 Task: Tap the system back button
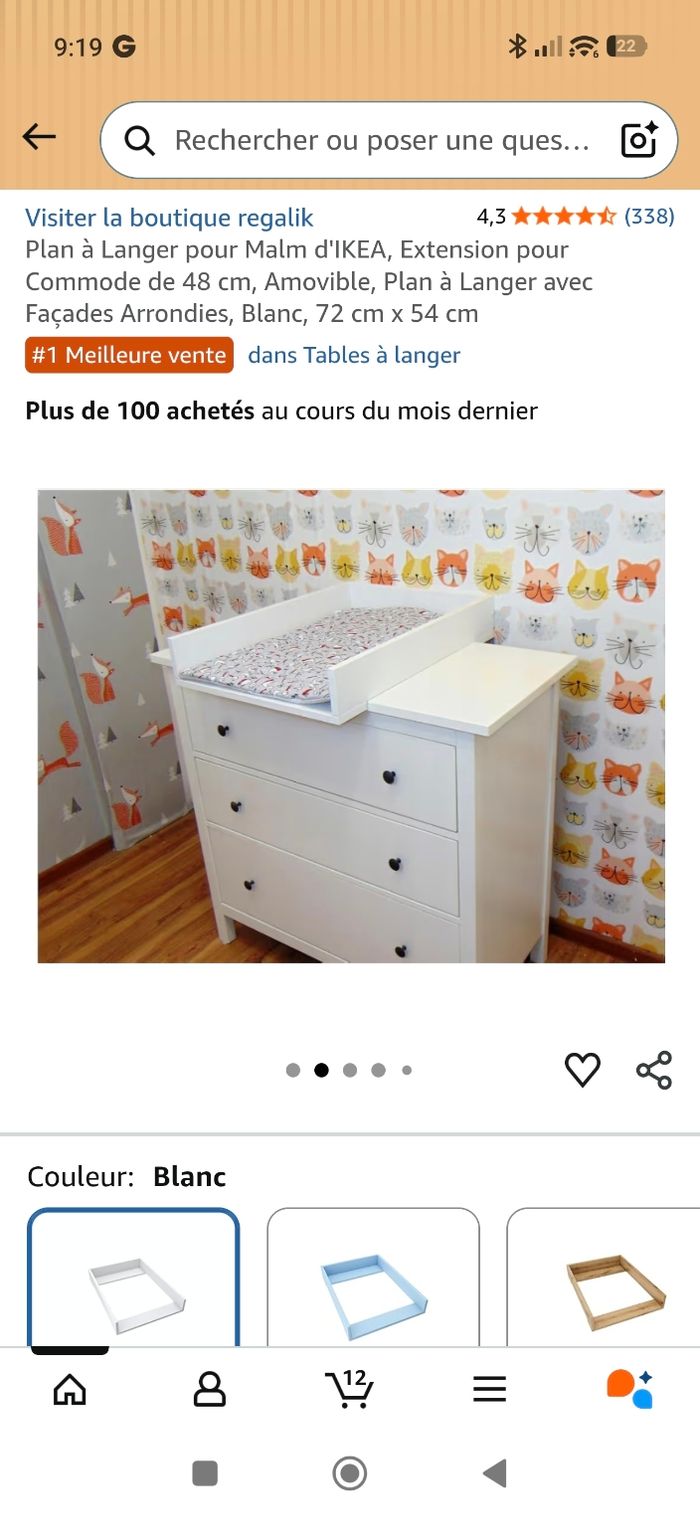[x=494, y=1473]
